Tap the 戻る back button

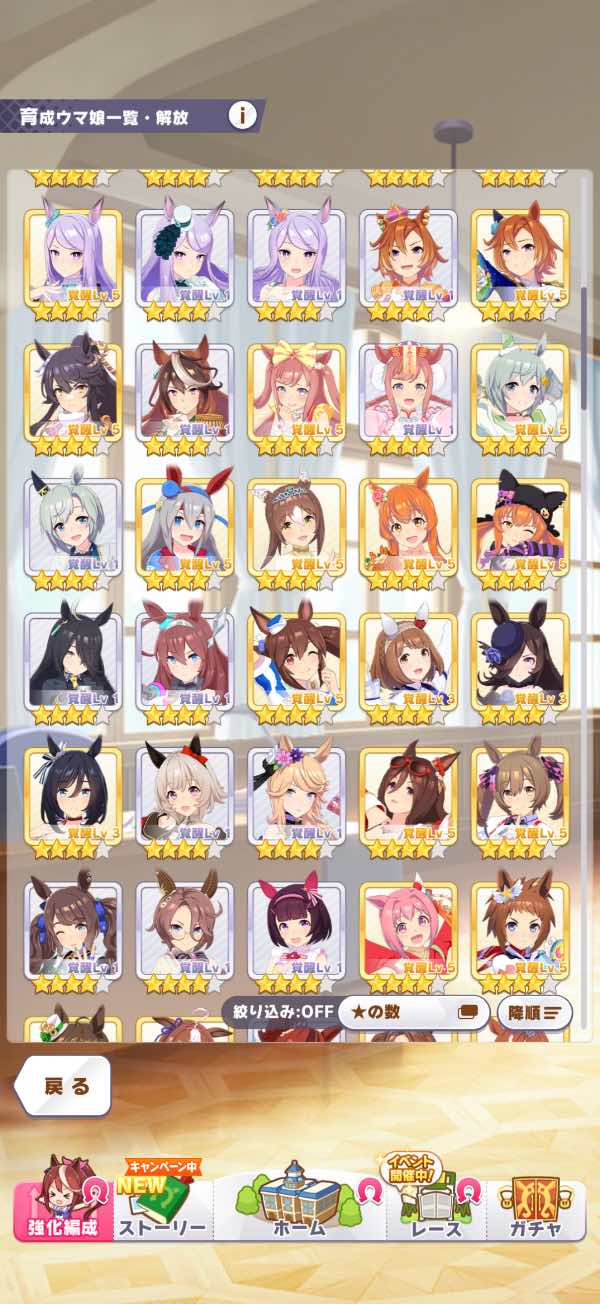click(65, 1086)
